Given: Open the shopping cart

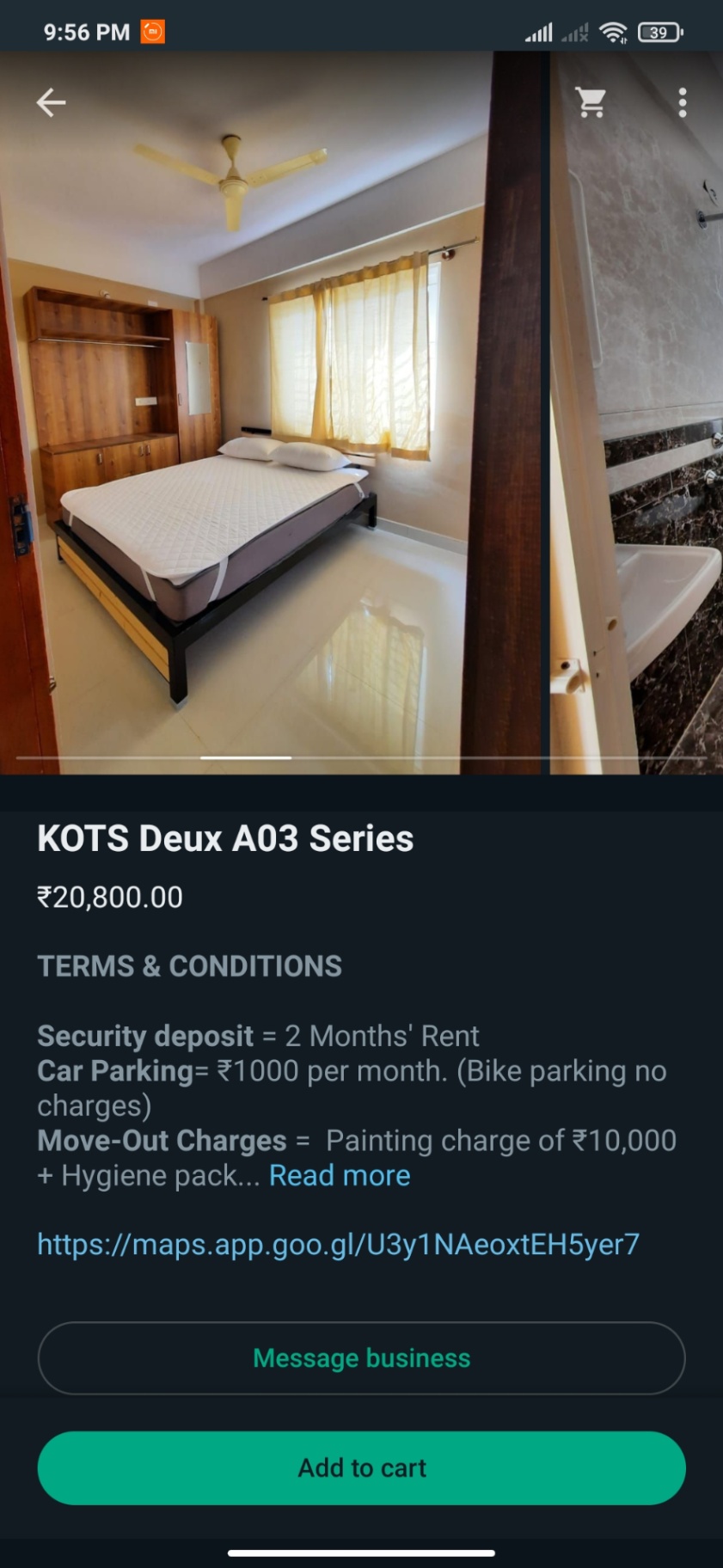Looking at the screenshot, I should pos(591,102).
